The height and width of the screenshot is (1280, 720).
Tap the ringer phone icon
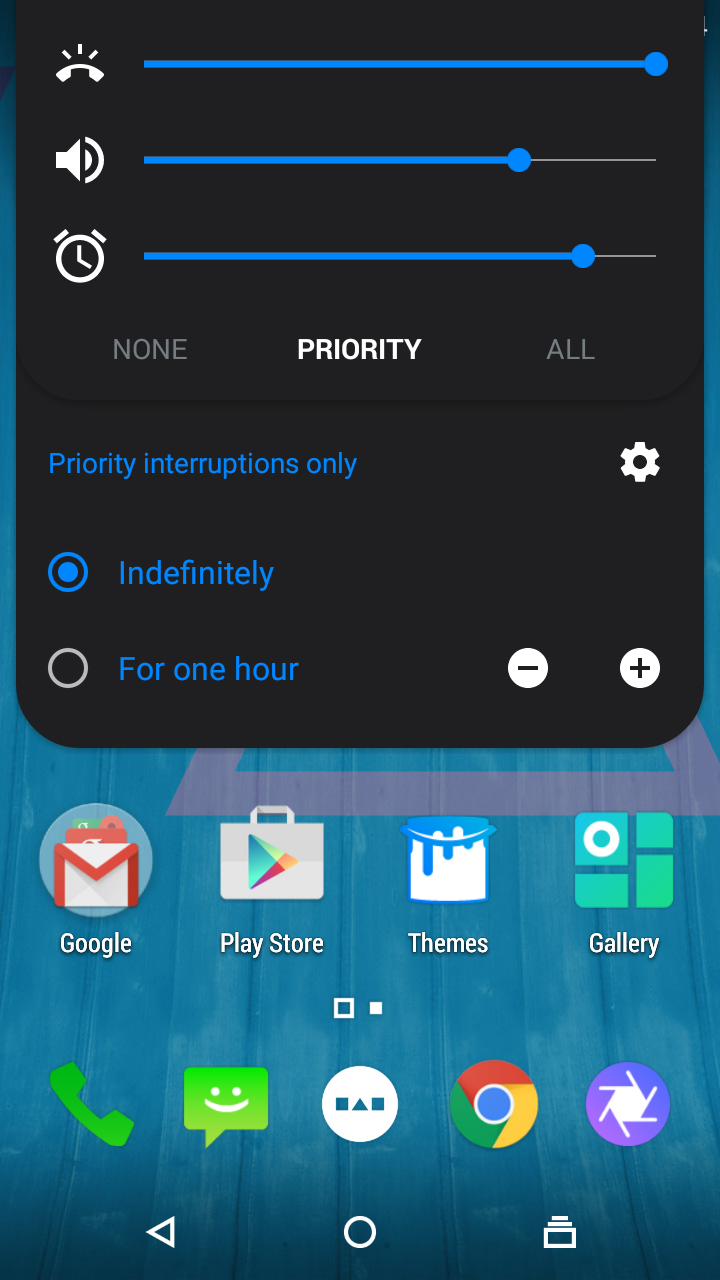click(x=80, y=64)
